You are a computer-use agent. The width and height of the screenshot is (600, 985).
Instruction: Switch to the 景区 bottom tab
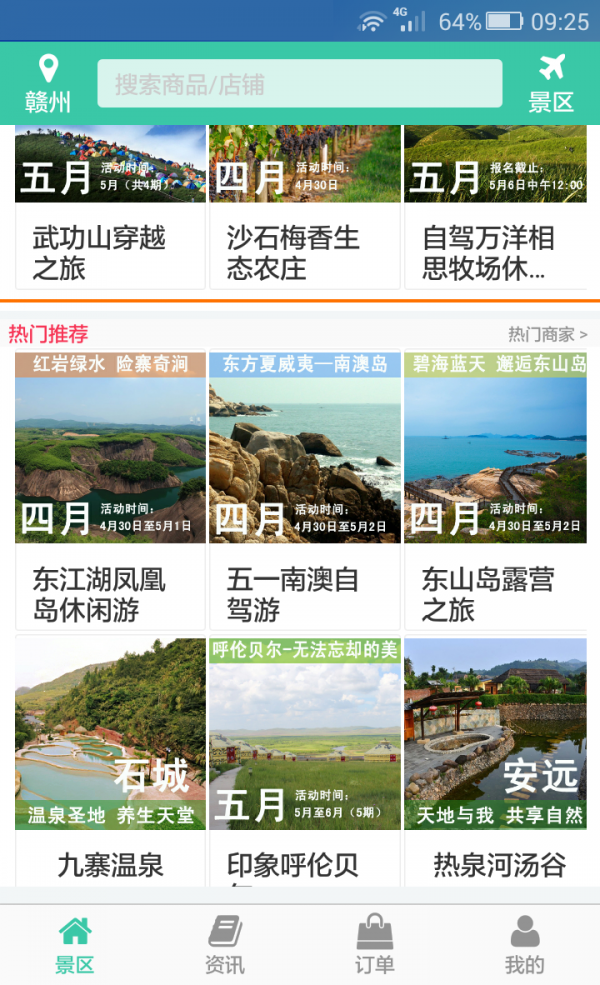coord(75,945)
